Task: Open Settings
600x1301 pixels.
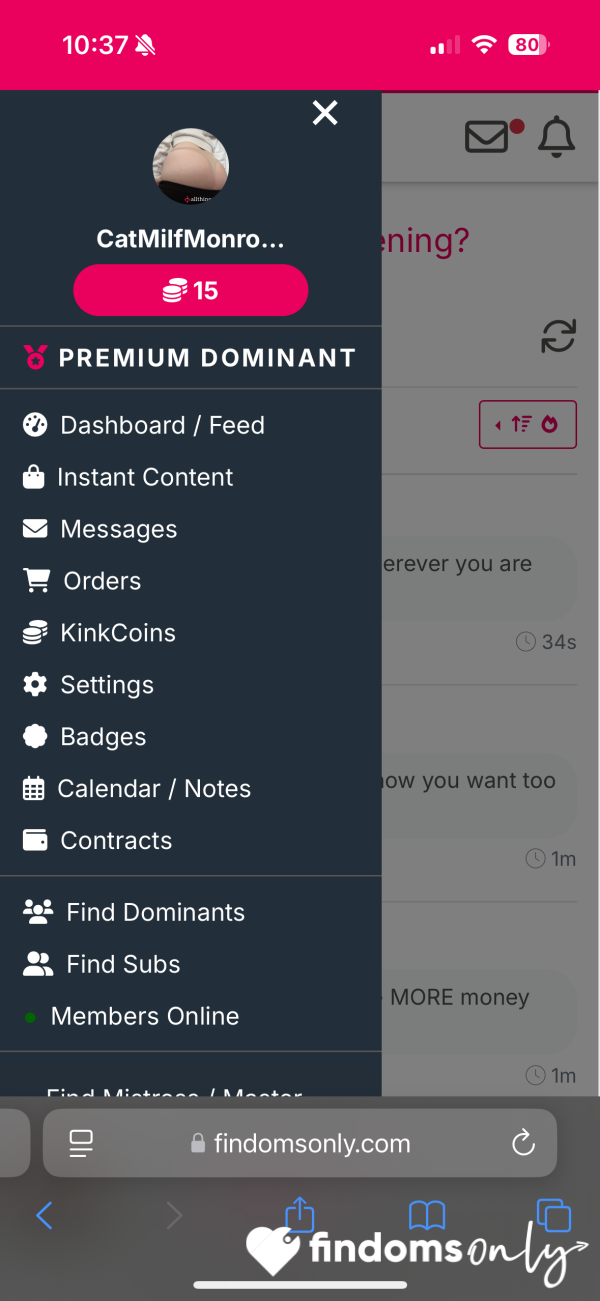Action: (x=88, y=685)
